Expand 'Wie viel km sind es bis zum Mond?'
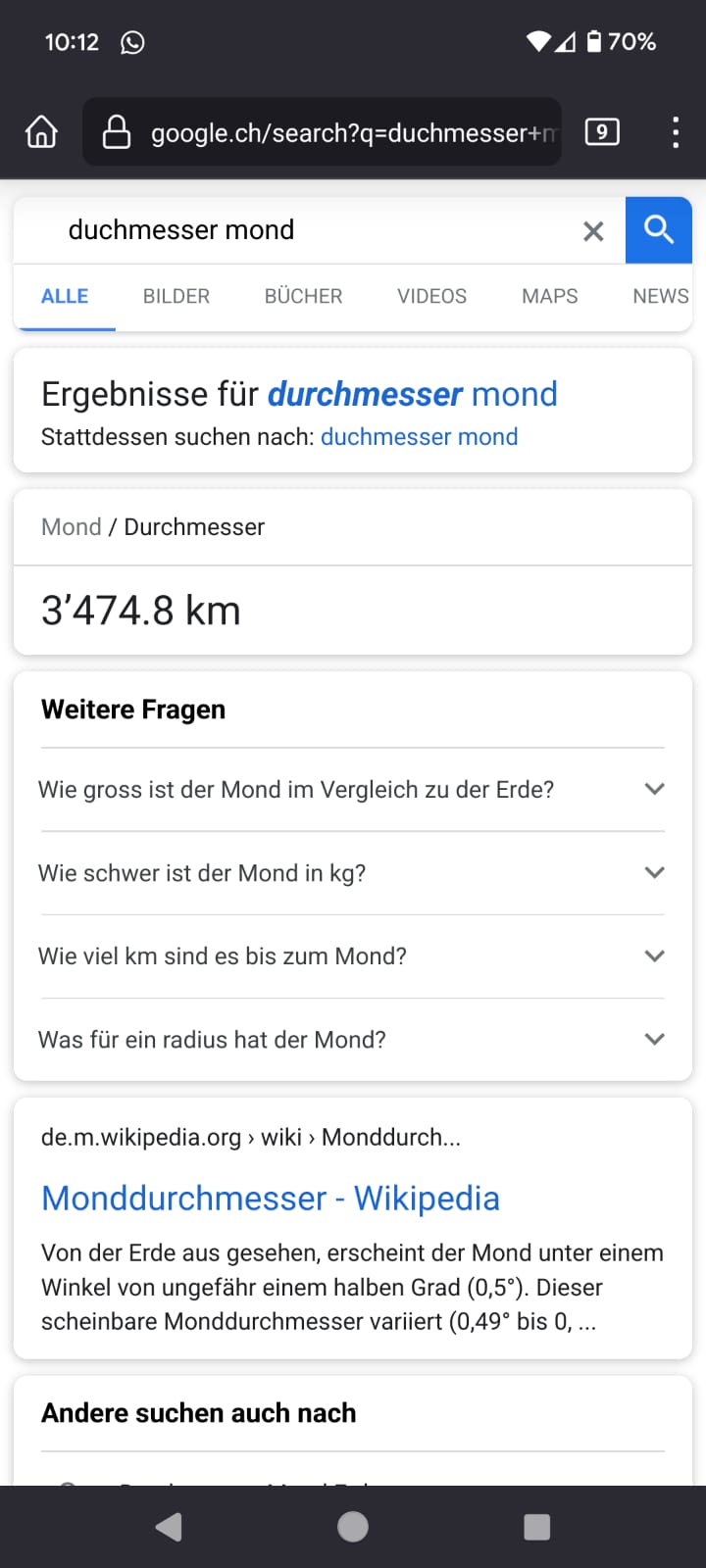This screenshot has height=1568, width=706. click(351, 956)
